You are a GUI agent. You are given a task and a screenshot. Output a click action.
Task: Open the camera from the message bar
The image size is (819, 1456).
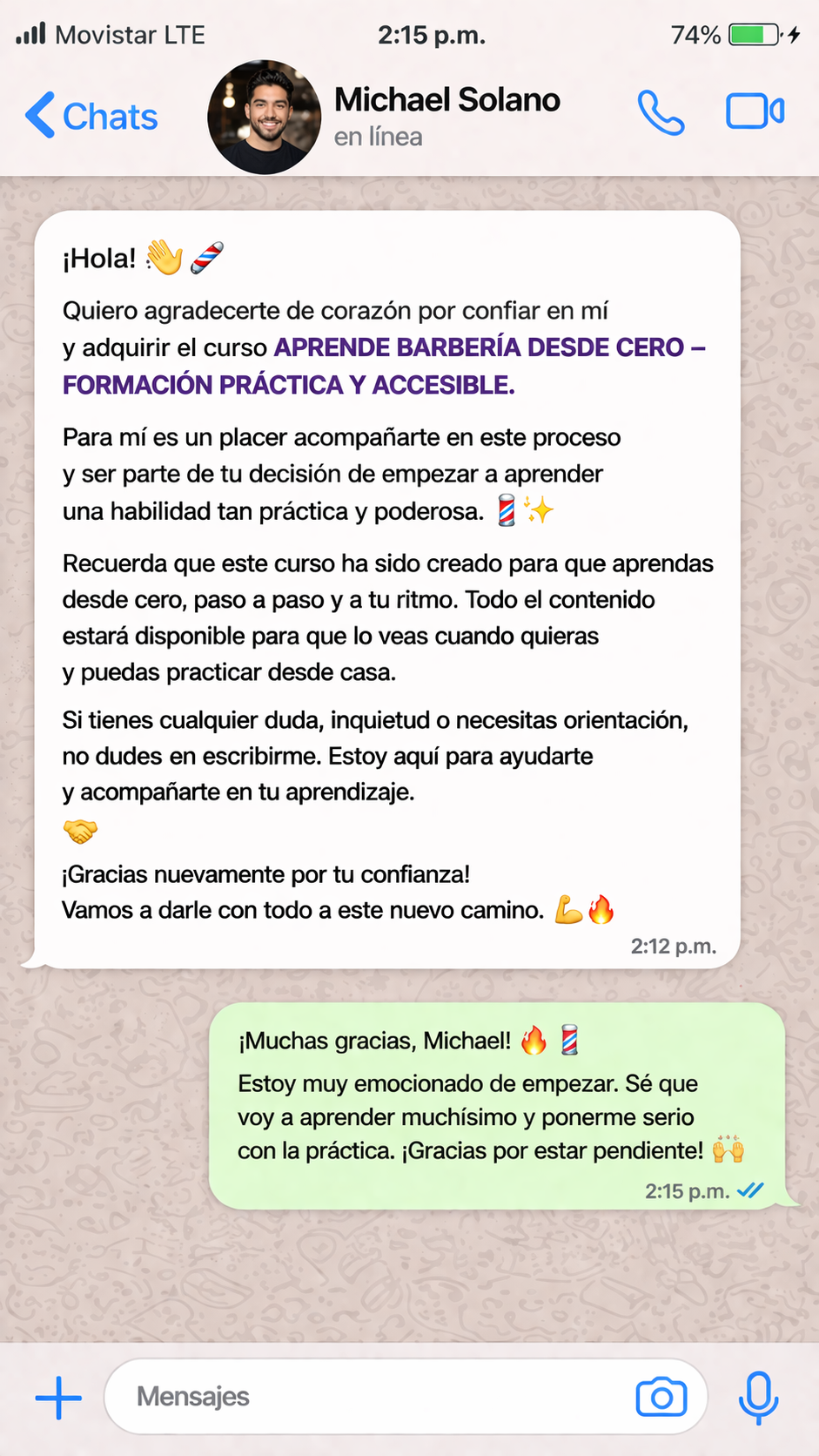[662, 1396]
